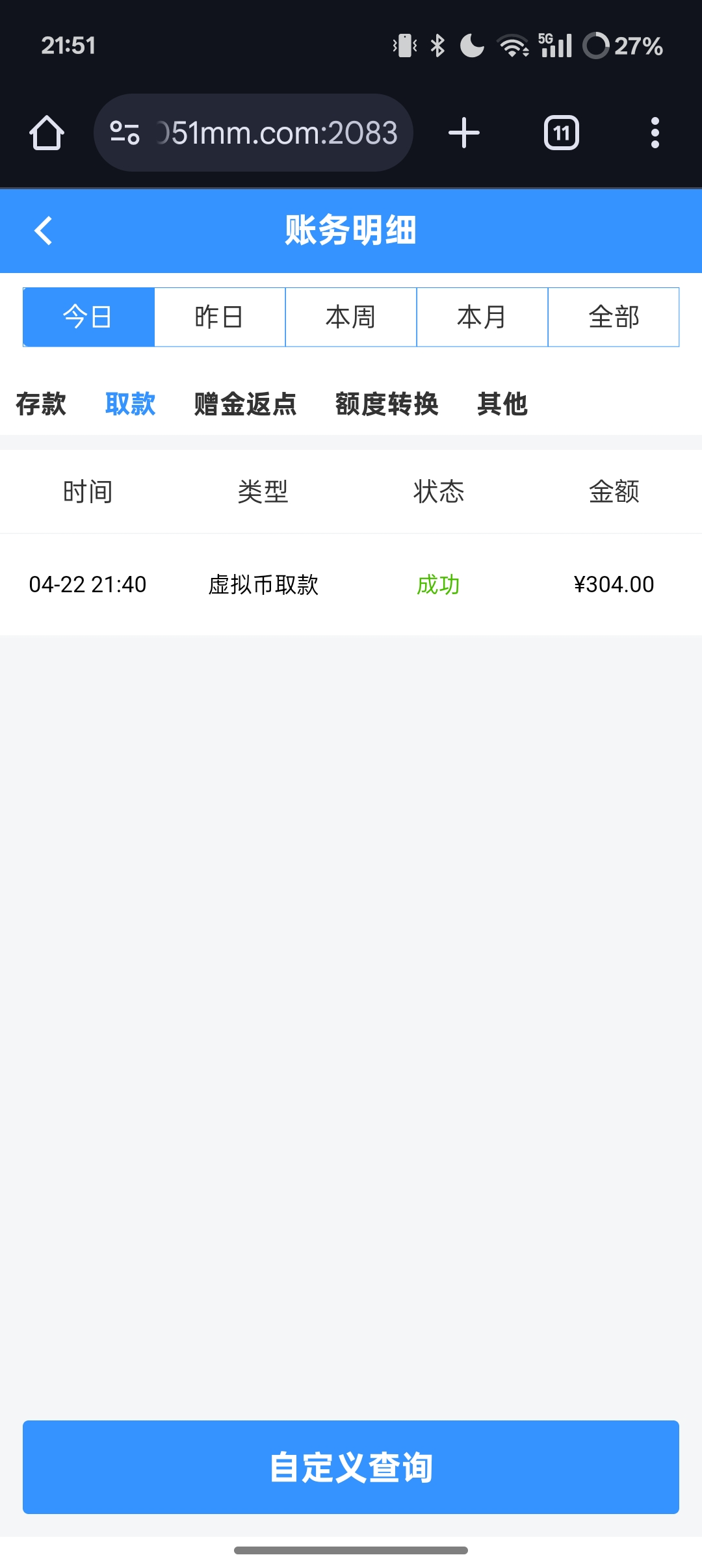The image size is (702, 1568).
Task: Switch to 额度转换 tab
Action: [x=387, y=404]
